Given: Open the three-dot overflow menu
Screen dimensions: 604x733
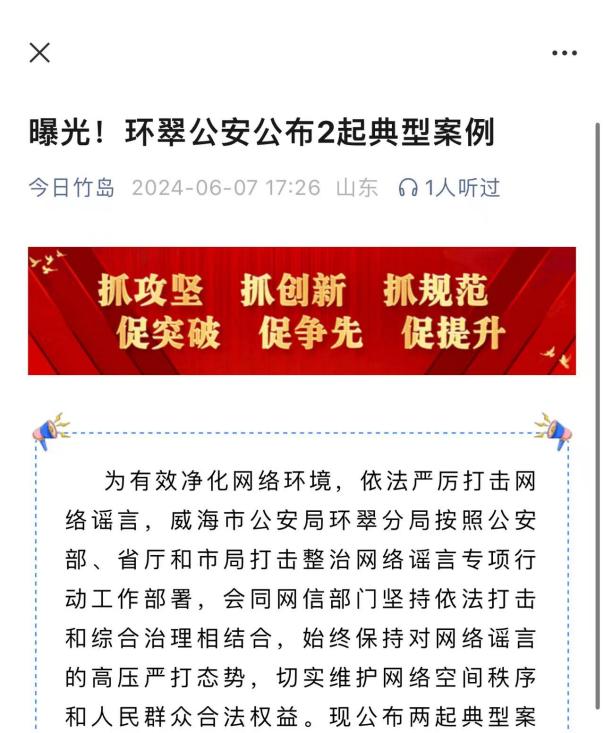Looking at the screenshot, I should [564, 53].
